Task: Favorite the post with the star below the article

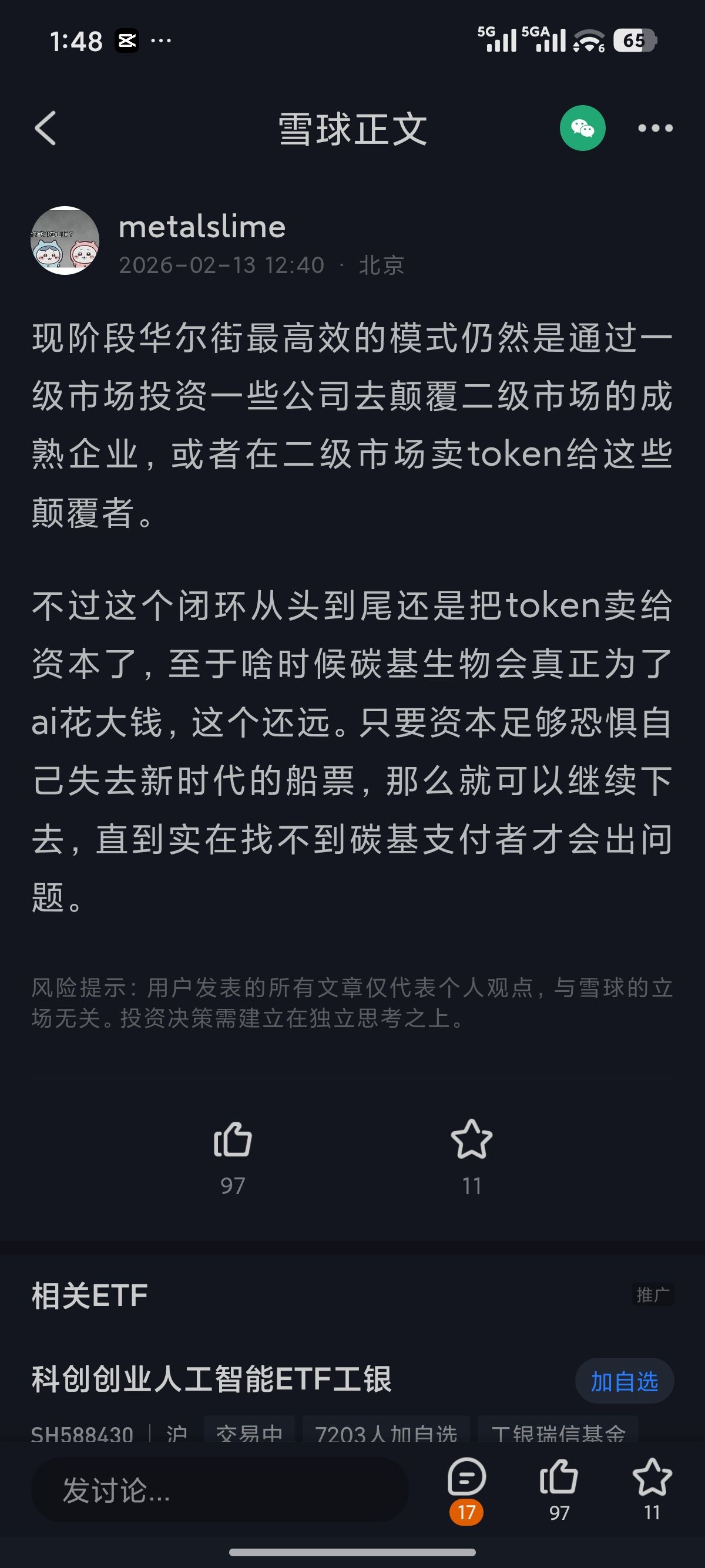Action: (471, 1139)
